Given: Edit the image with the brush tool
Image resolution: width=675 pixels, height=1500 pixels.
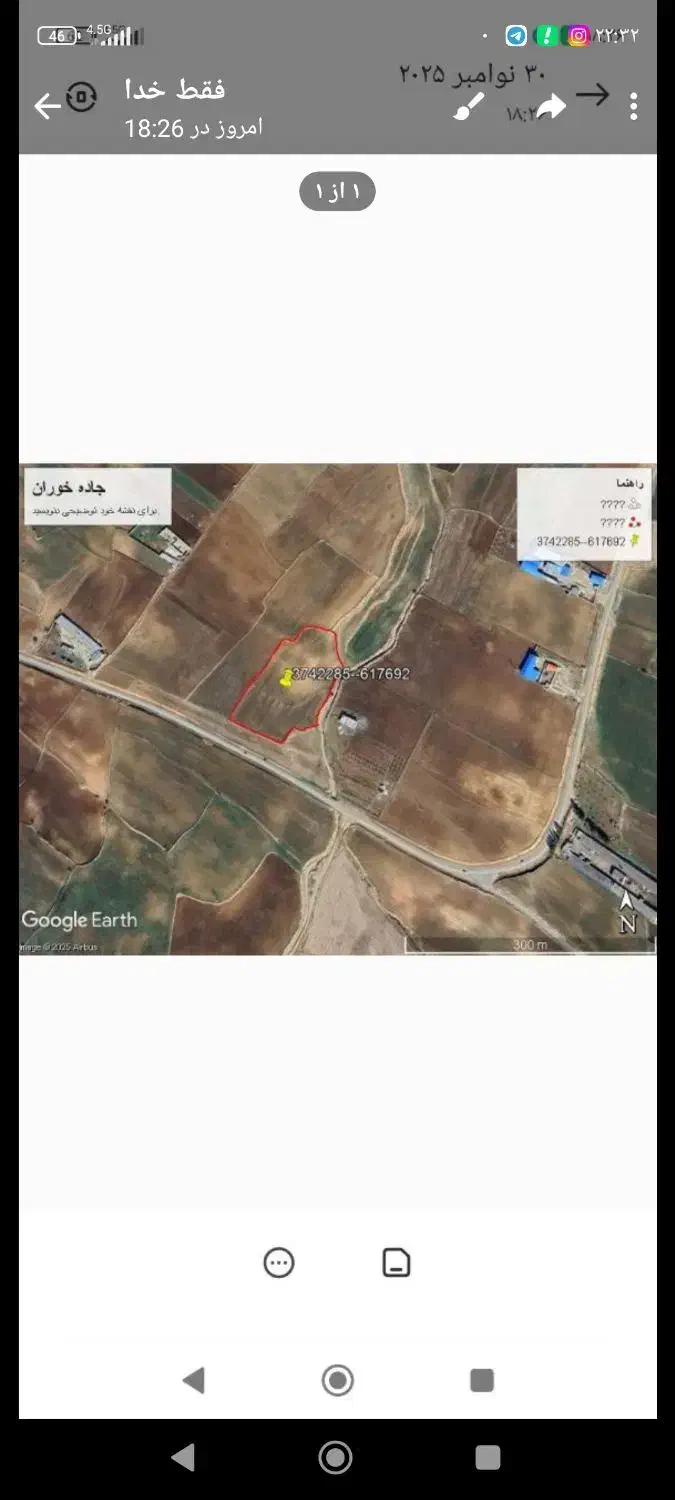Looking at the screenshot, I should click(x=468, y=107).
